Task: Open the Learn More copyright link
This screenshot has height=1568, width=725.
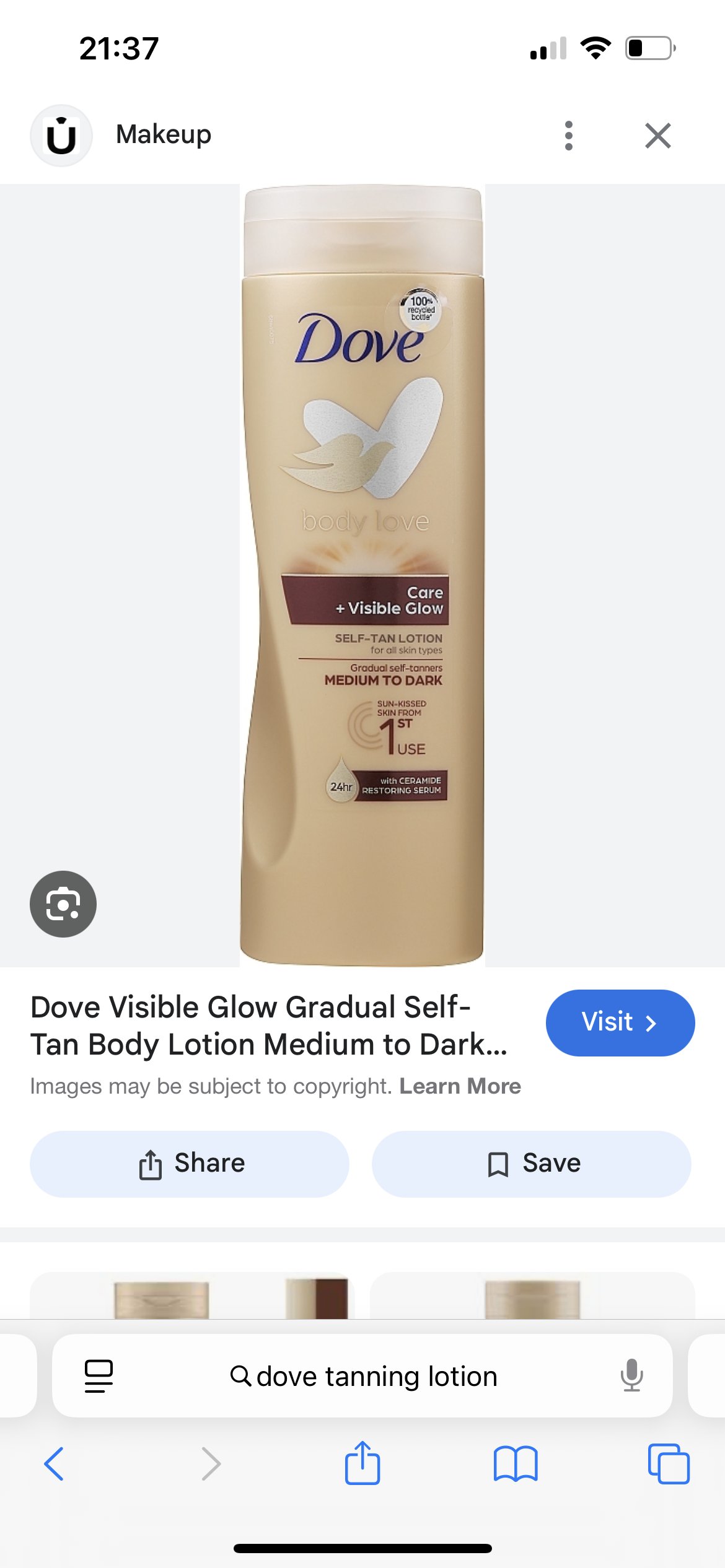Action: pyautogui.click(x=460, y=1086)
